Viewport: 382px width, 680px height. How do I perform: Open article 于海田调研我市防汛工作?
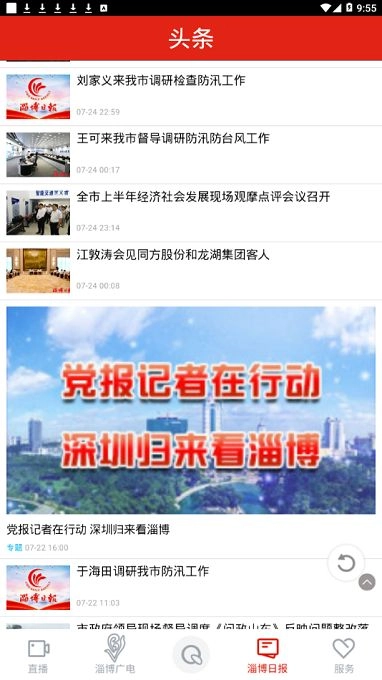tap(191, 588)
